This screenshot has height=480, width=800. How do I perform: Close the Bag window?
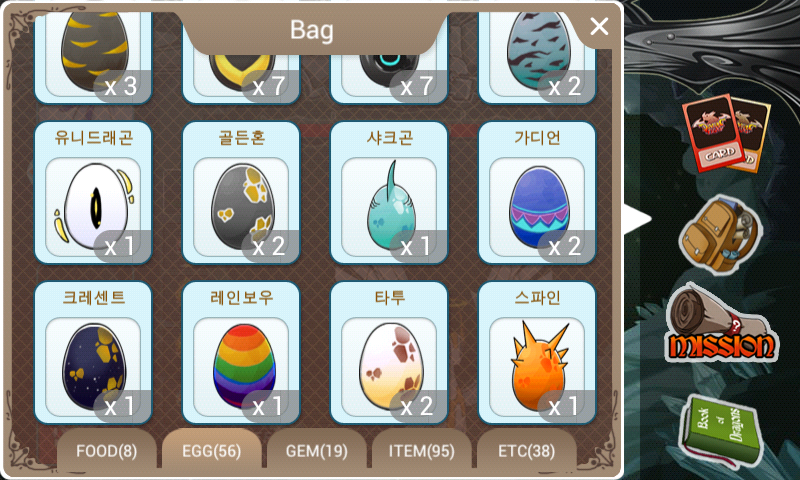point(599,27)
